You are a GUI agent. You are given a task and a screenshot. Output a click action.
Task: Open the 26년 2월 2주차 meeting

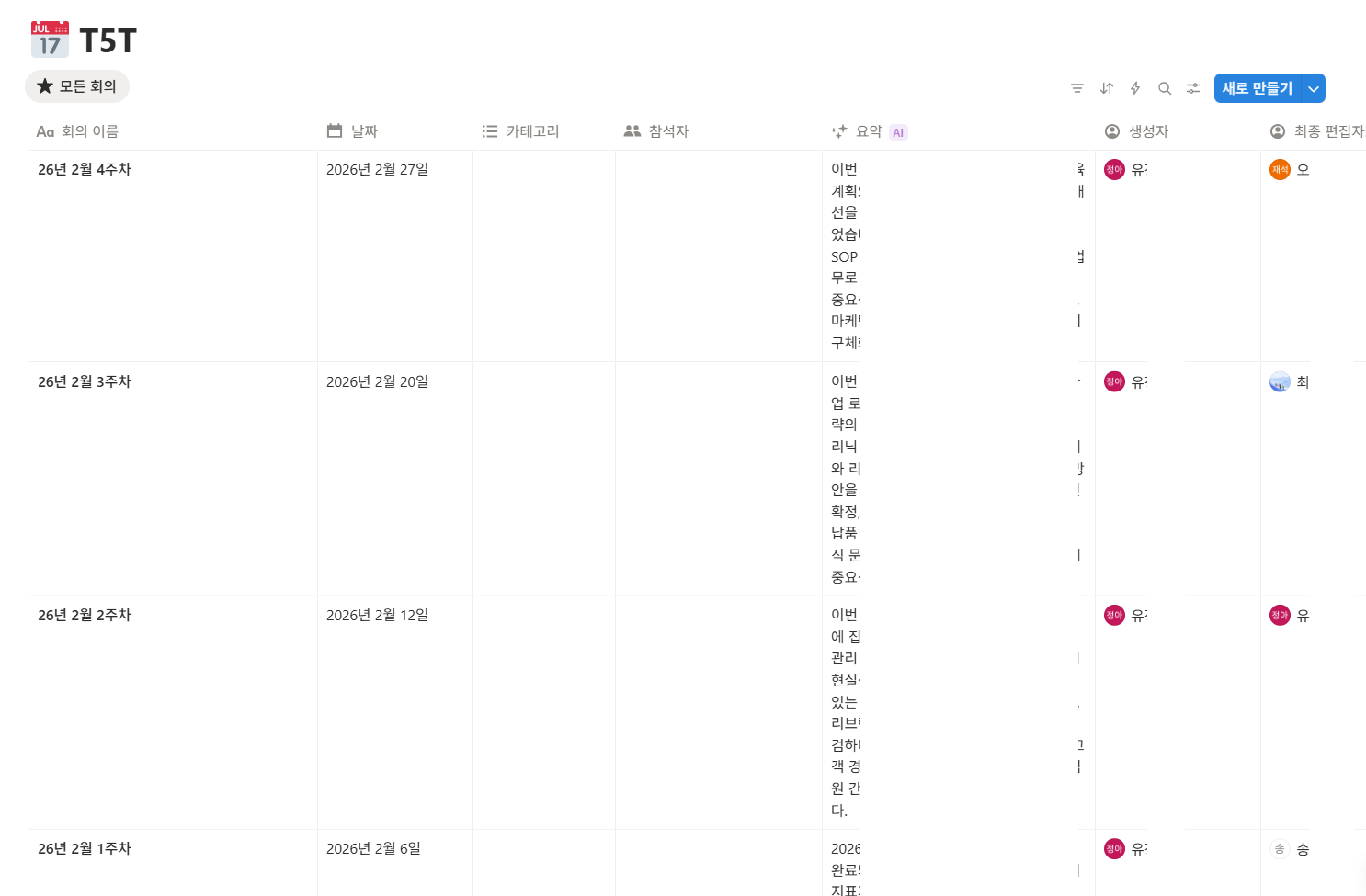tap(85, 615)
